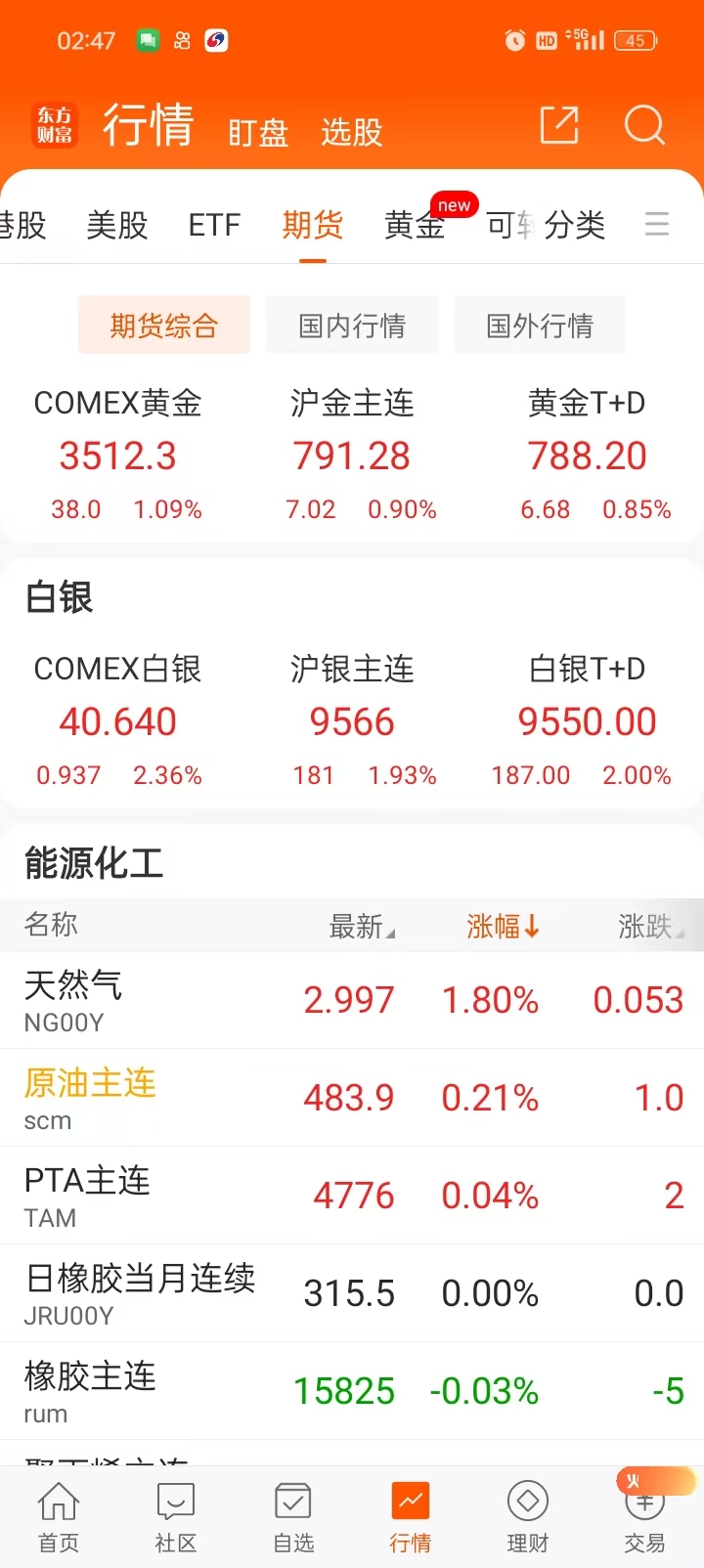
Task: Open the search magnifier icon
Action: click(x=644, y=125)
